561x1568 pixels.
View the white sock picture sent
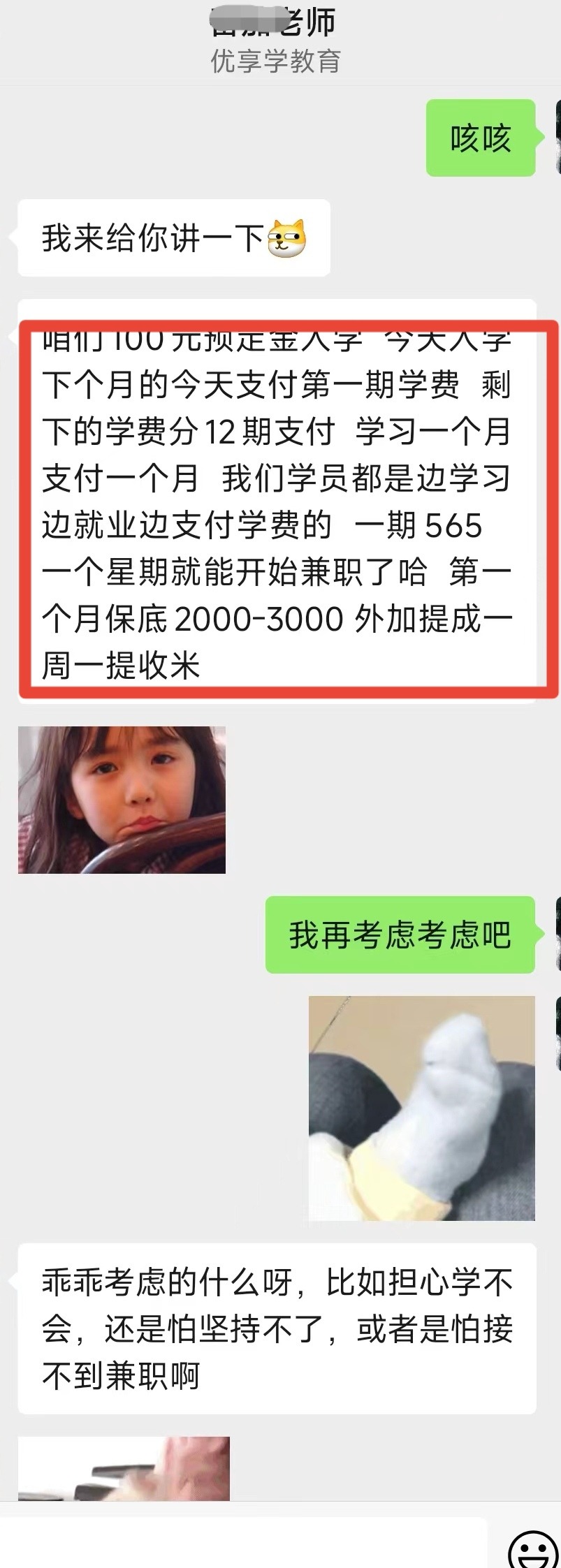[x=422, y=1108]
